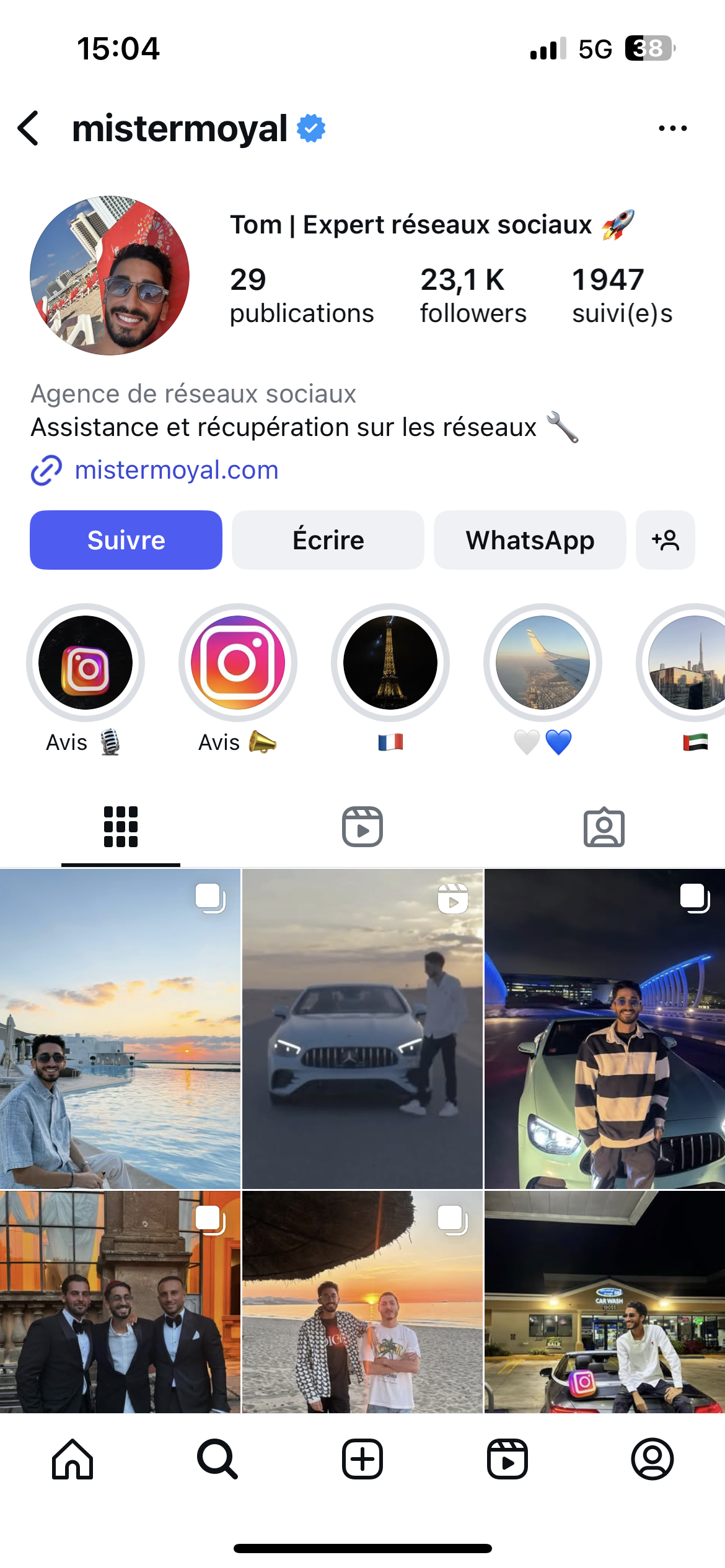Open the mistermoyal.com link
Screen dimensions: 725x1568
(x=176, y=470)
